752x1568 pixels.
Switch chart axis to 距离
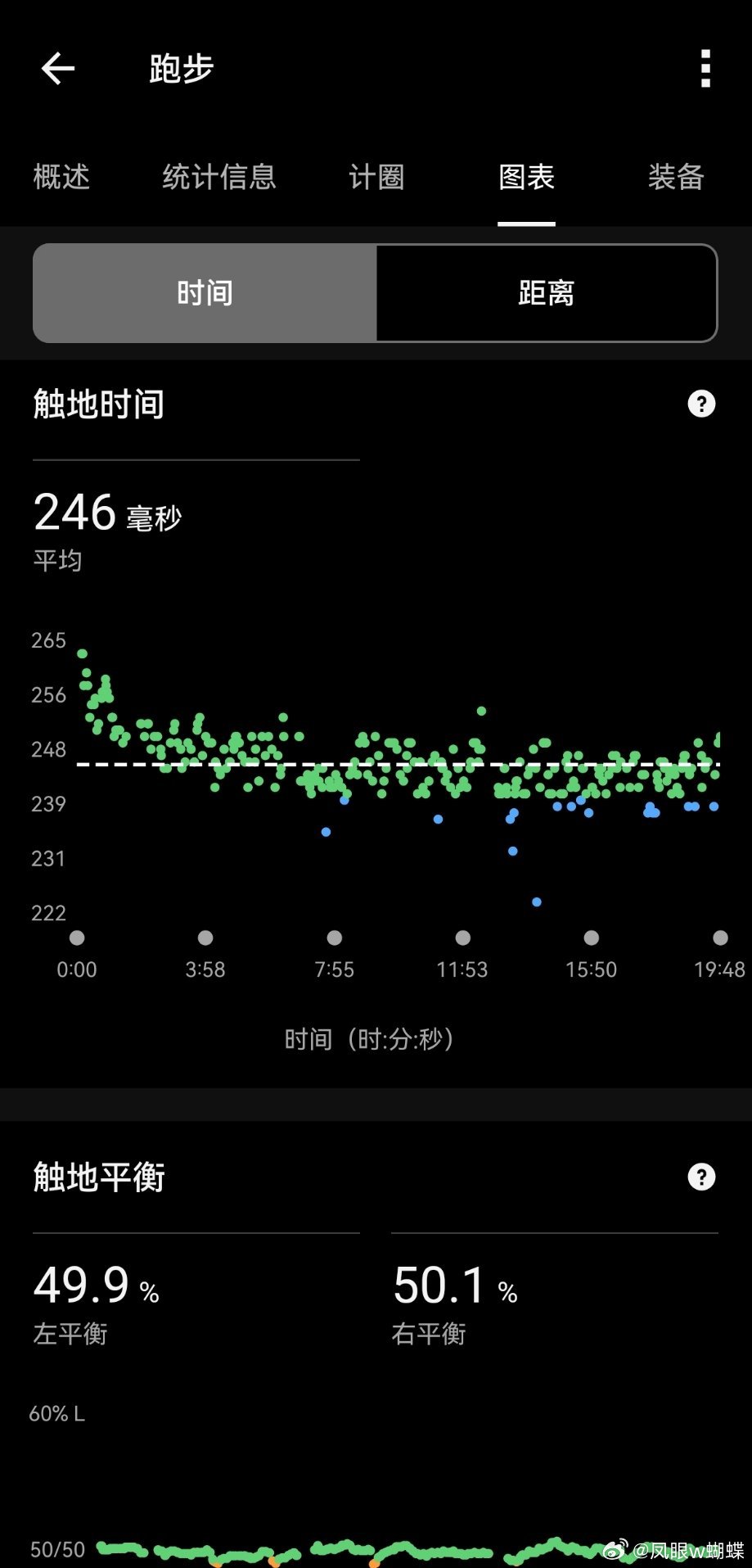point(547,292)
